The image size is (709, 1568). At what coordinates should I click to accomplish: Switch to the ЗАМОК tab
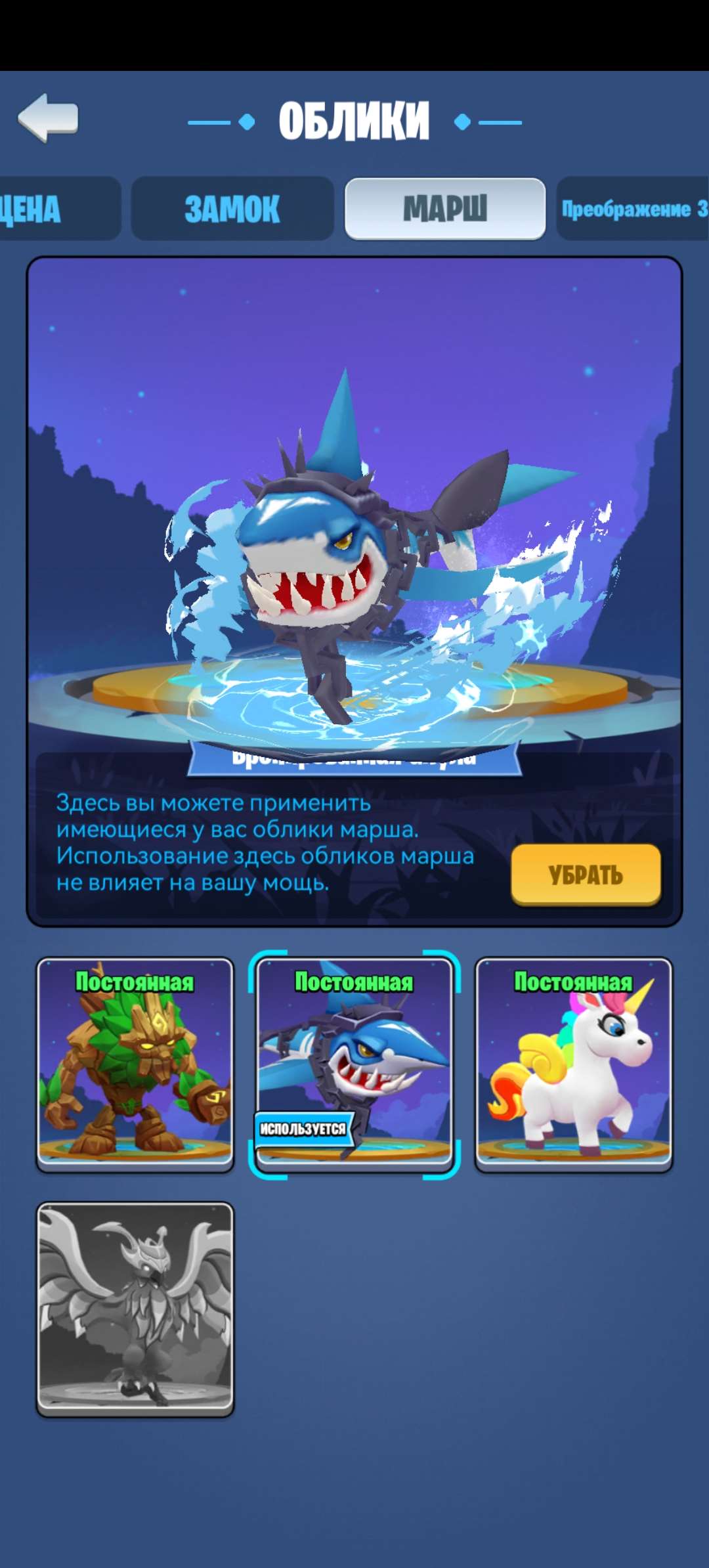click(x=232, y=209)
